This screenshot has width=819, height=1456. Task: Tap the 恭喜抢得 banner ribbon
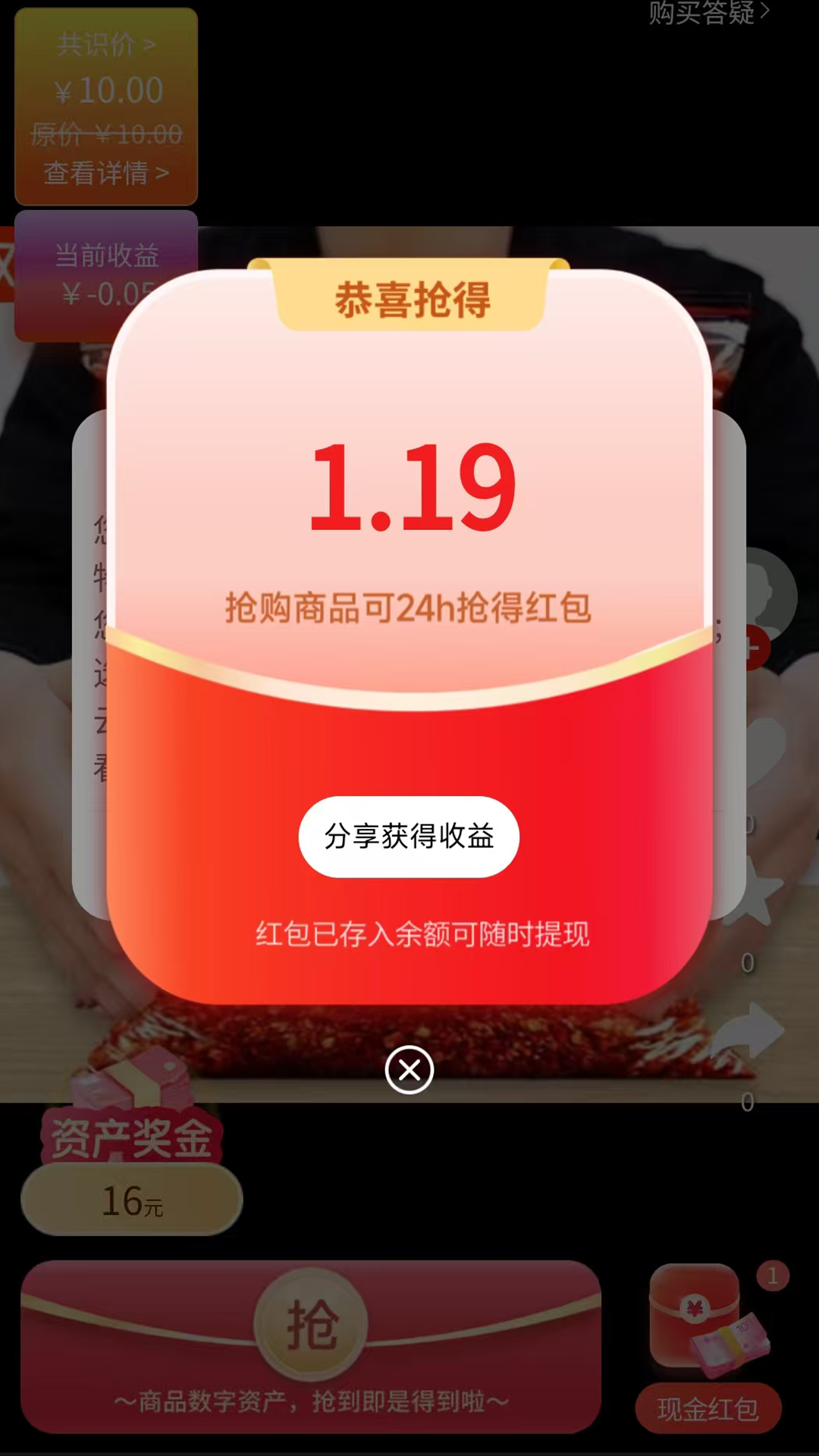(x=409, y=298)
